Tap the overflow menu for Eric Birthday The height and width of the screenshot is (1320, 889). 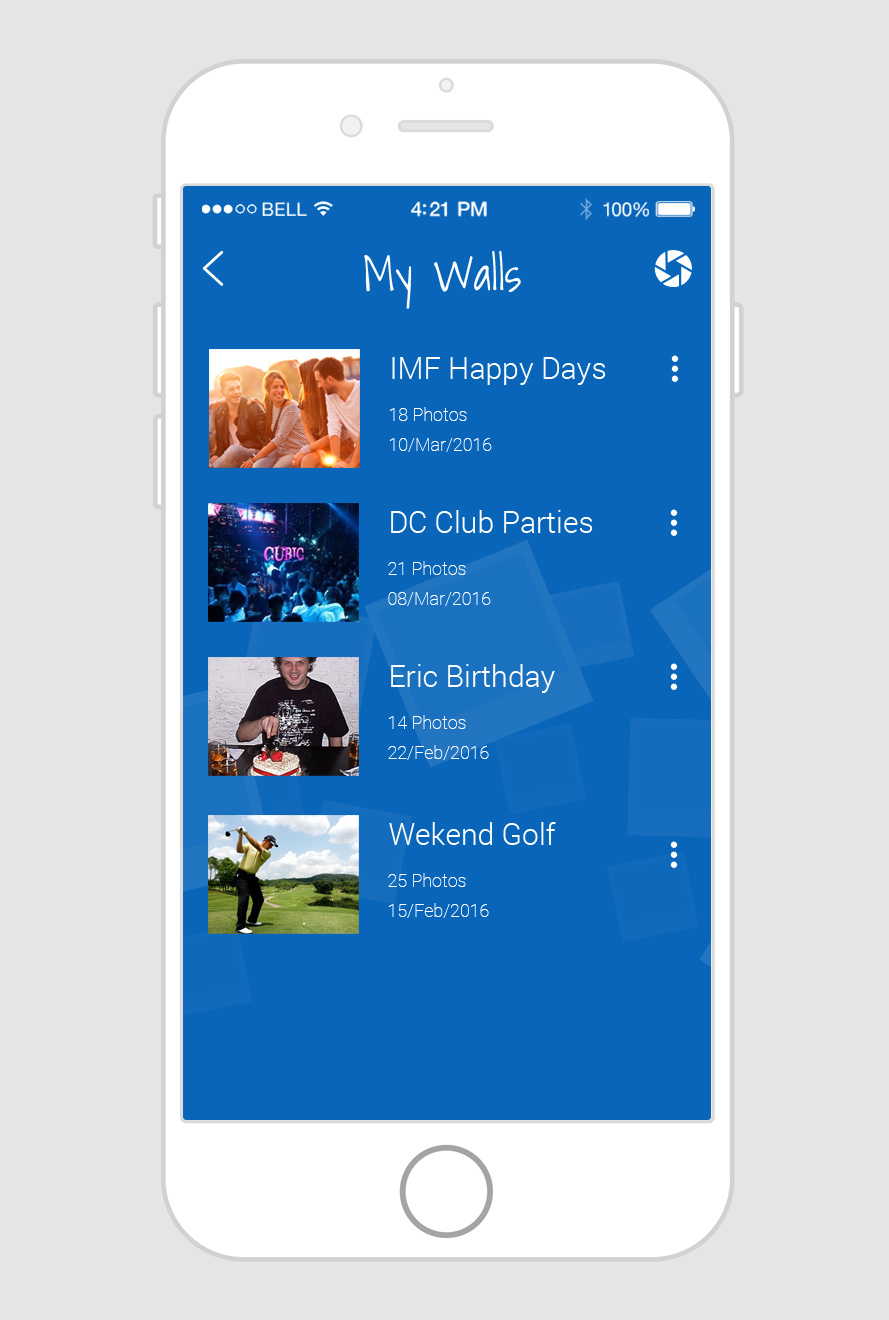click(x=674, y=677)
